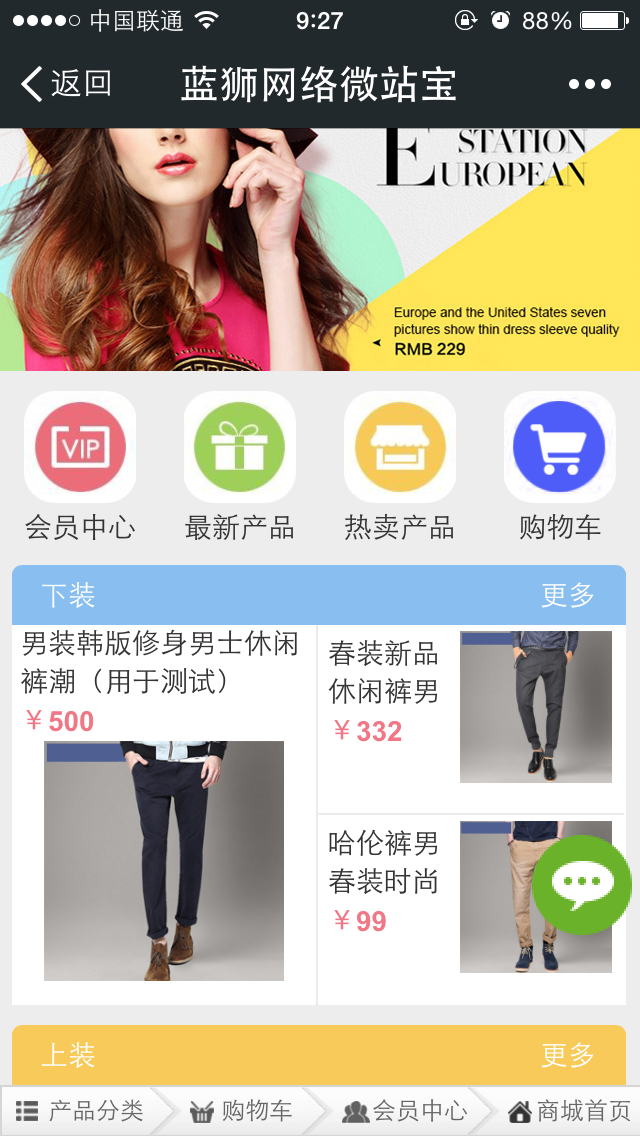This screenshot has width=640, height=1136.
Task: Go back using the 返回 button
Action: (66, 84)
